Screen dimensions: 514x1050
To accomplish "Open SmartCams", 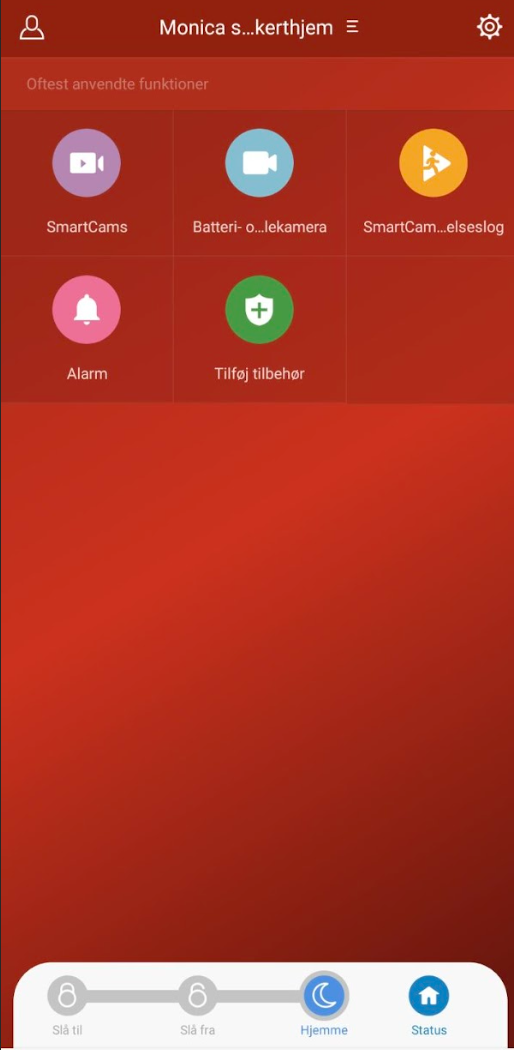I will (86, 182).
